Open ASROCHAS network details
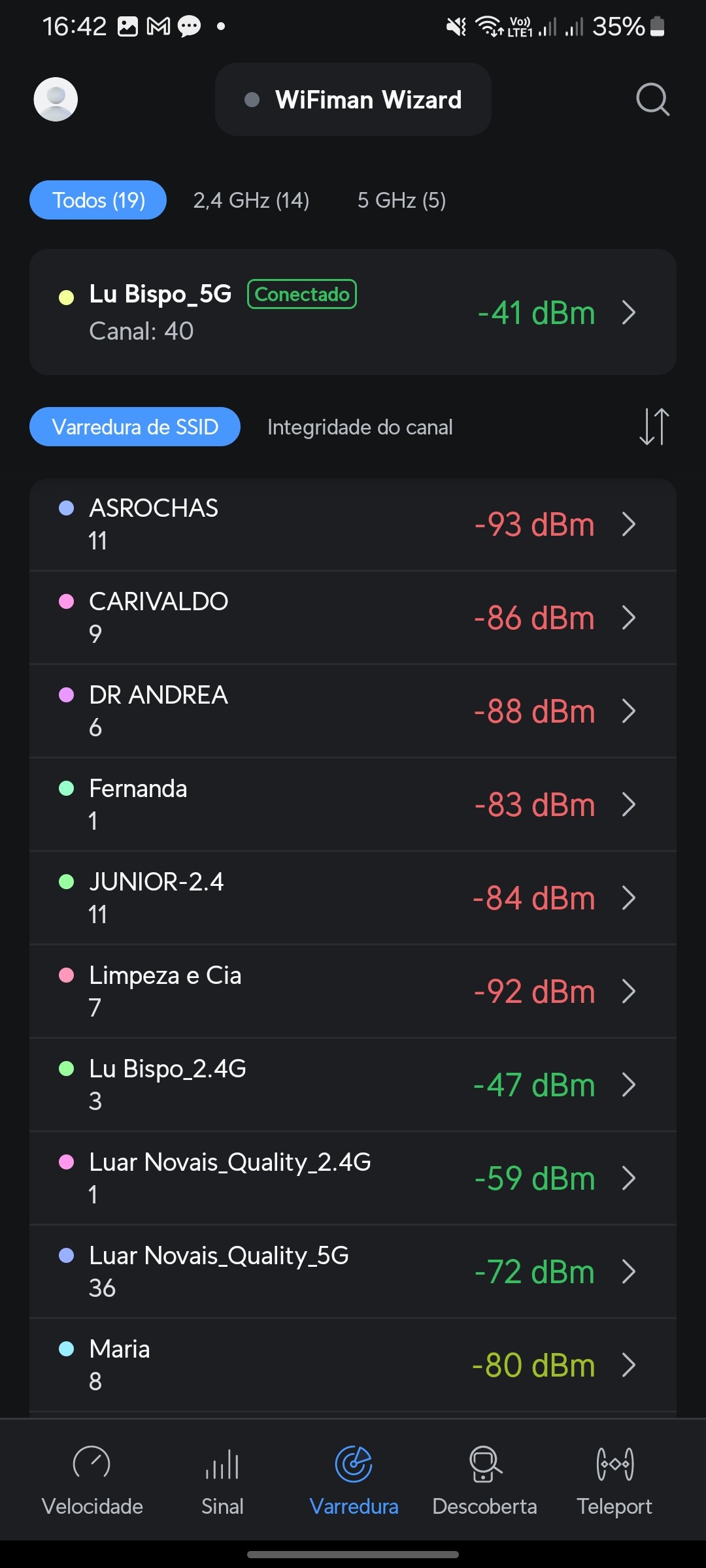Image resolution: width=706 pixels, height=1568 pixels. coord(353,525)
